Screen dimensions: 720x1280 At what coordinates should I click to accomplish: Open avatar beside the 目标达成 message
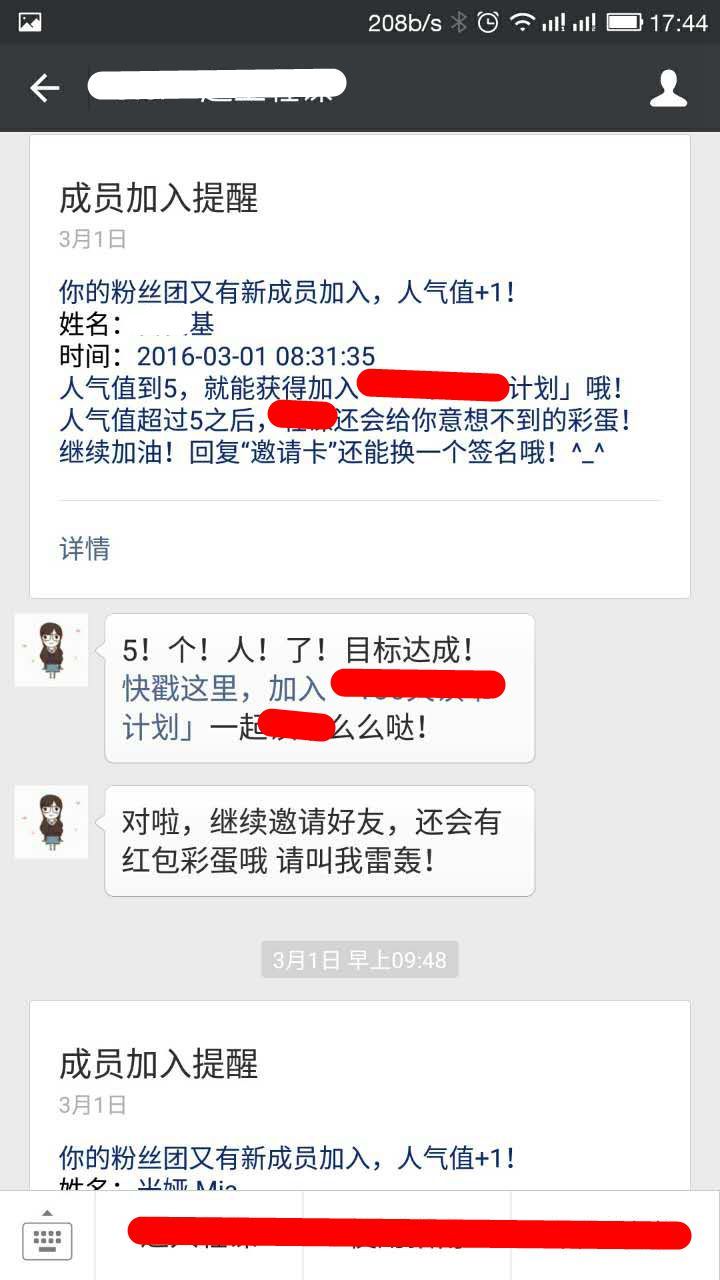tap(51, 650)
